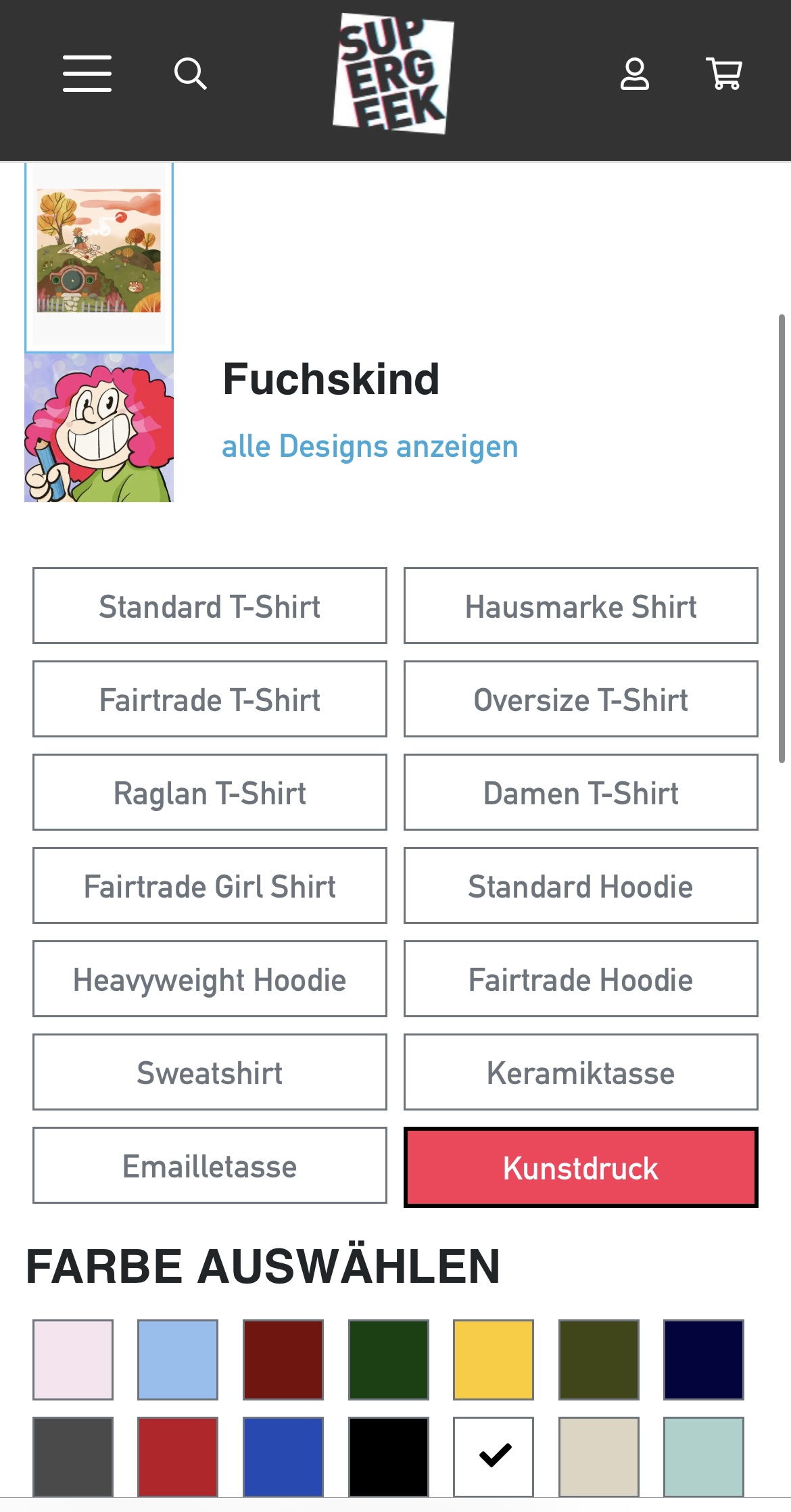Open the shopping cart
Viewport: 791px width, 1512px height.
pos(724,74)
